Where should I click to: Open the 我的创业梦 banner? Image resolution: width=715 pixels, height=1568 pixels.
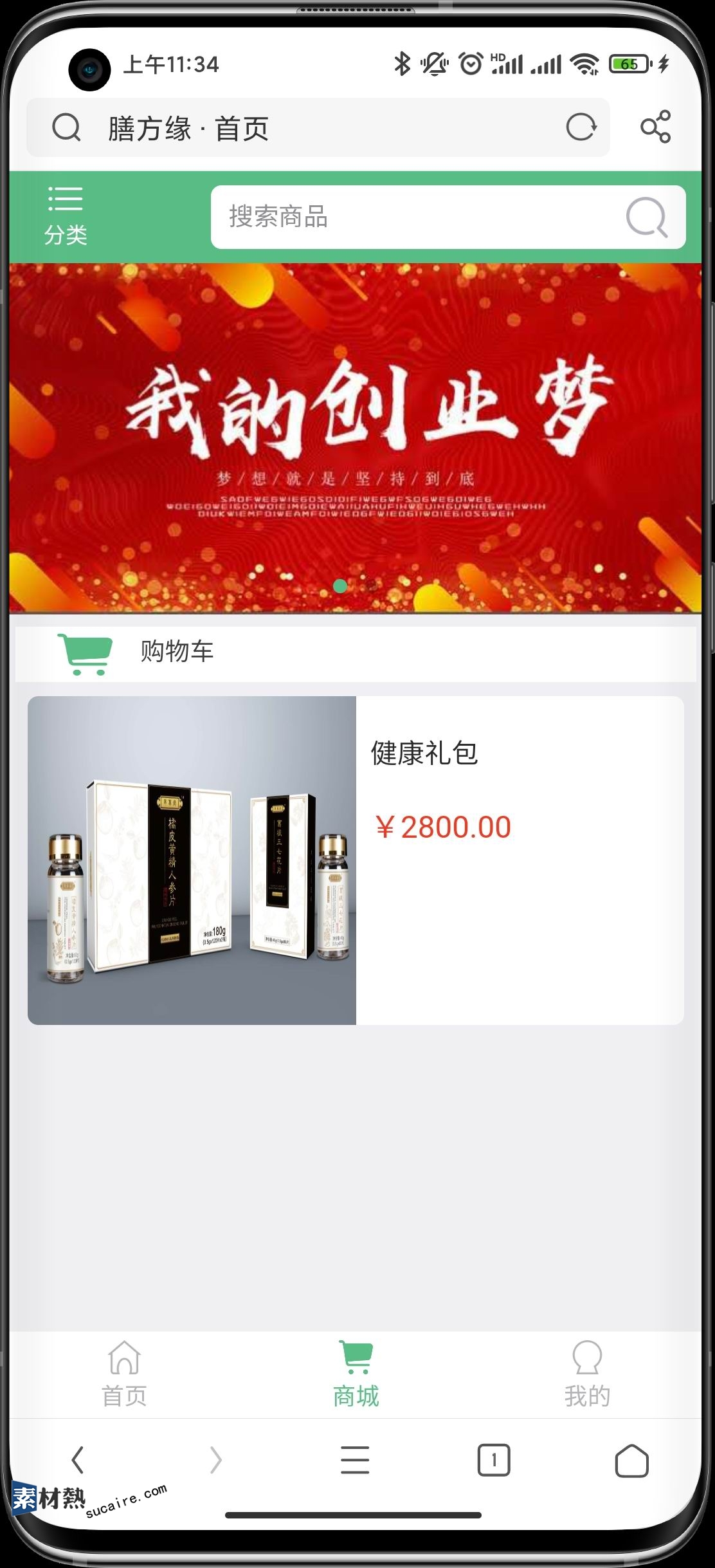[x=355, y=438]
